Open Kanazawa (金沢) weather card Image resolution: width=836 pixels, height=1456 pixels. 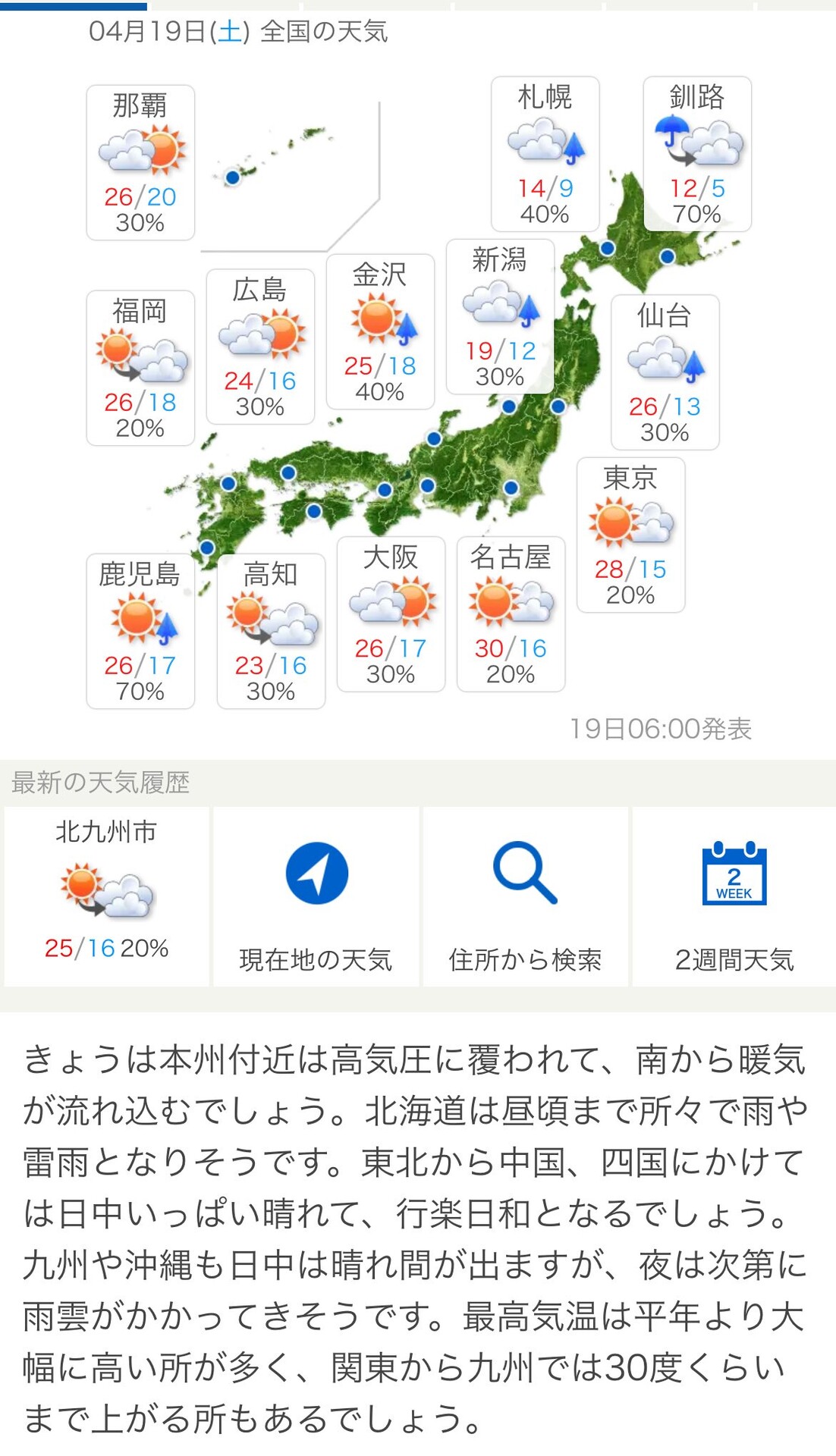tap(380, 331)
